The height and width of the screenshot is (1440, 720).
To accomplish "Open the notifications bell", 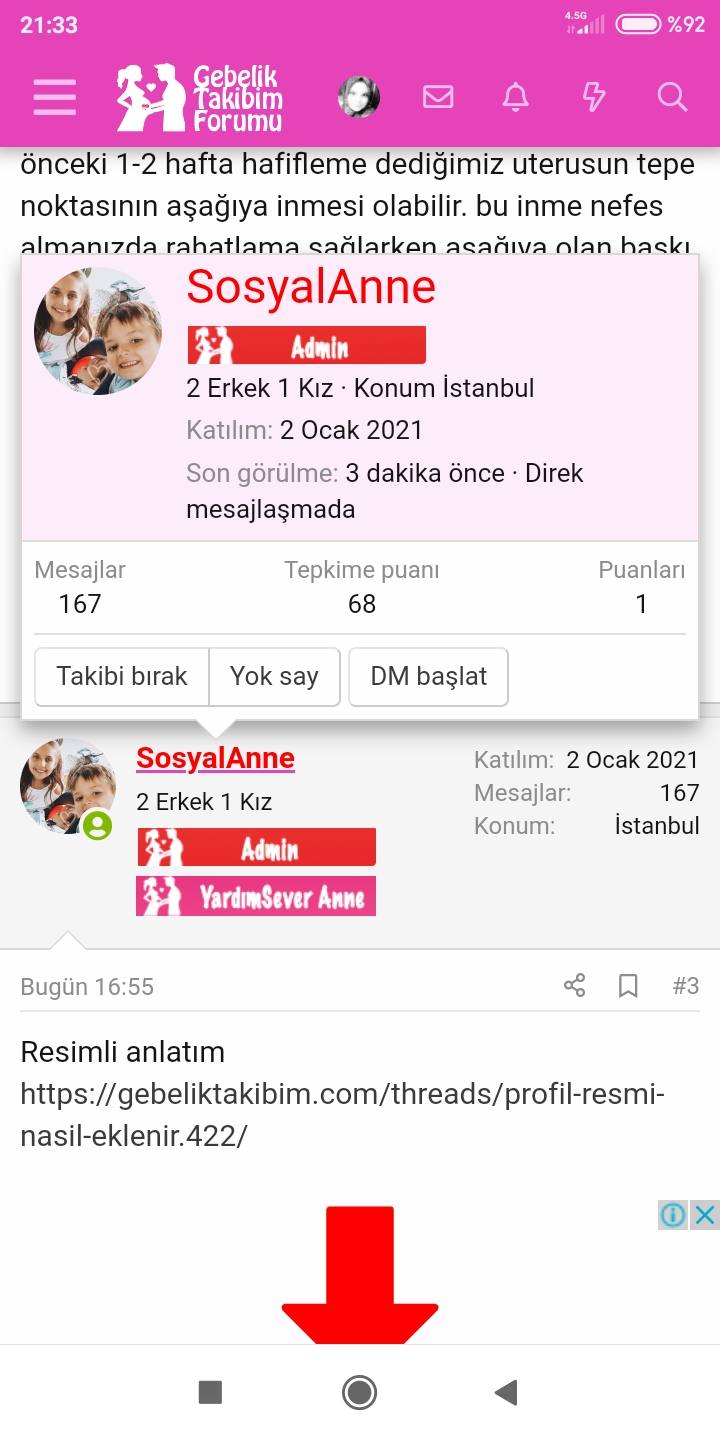I will pyautogui.click(x=515, y=97).
